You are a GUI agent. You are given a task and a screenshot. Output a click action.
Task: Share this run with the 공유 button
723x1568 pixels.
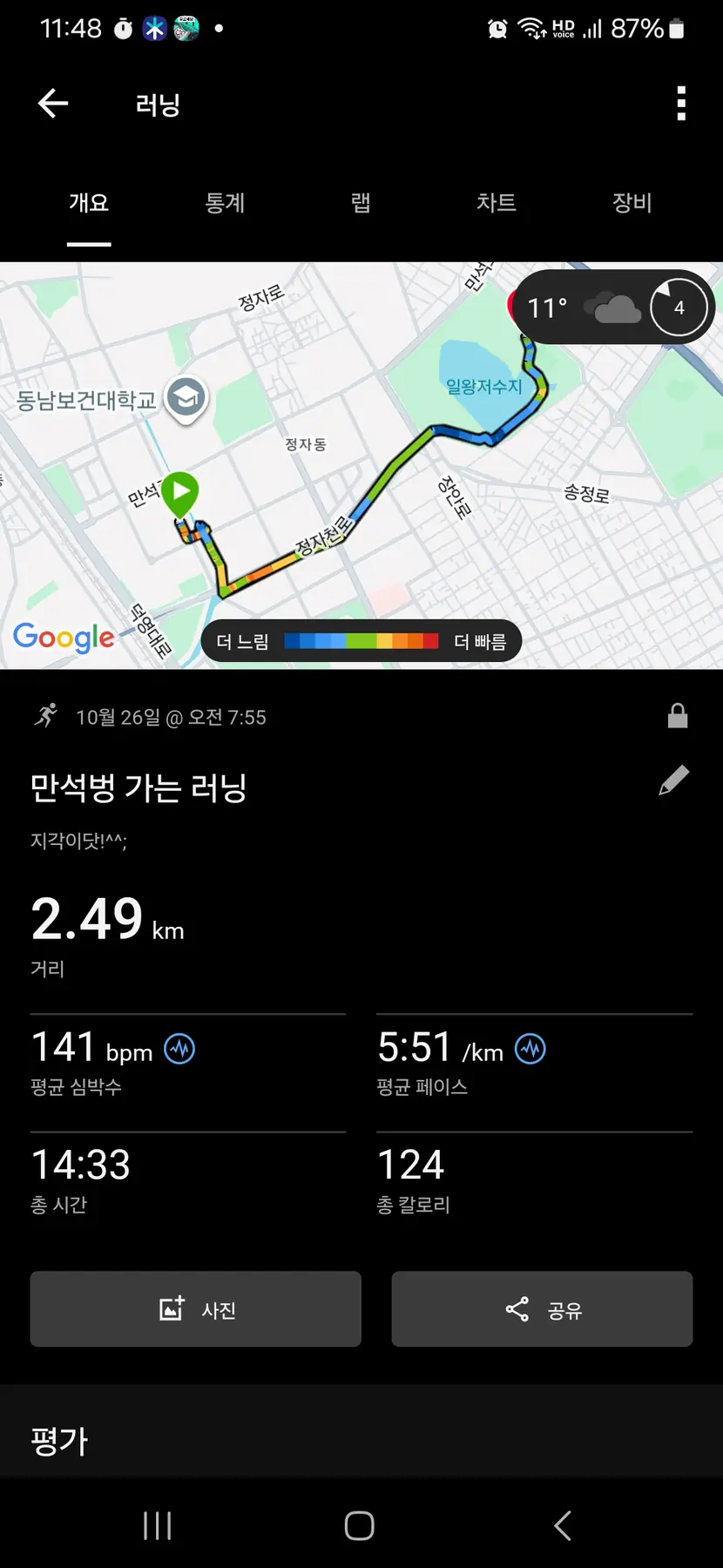pyautogui.click(x=542, y=1308)
